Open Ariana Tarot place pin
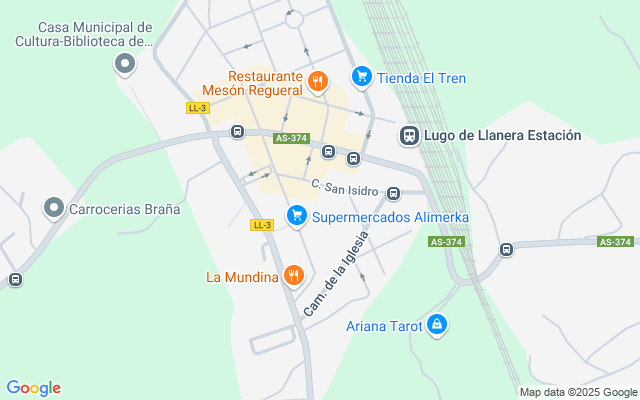 [x=437, y=324]
